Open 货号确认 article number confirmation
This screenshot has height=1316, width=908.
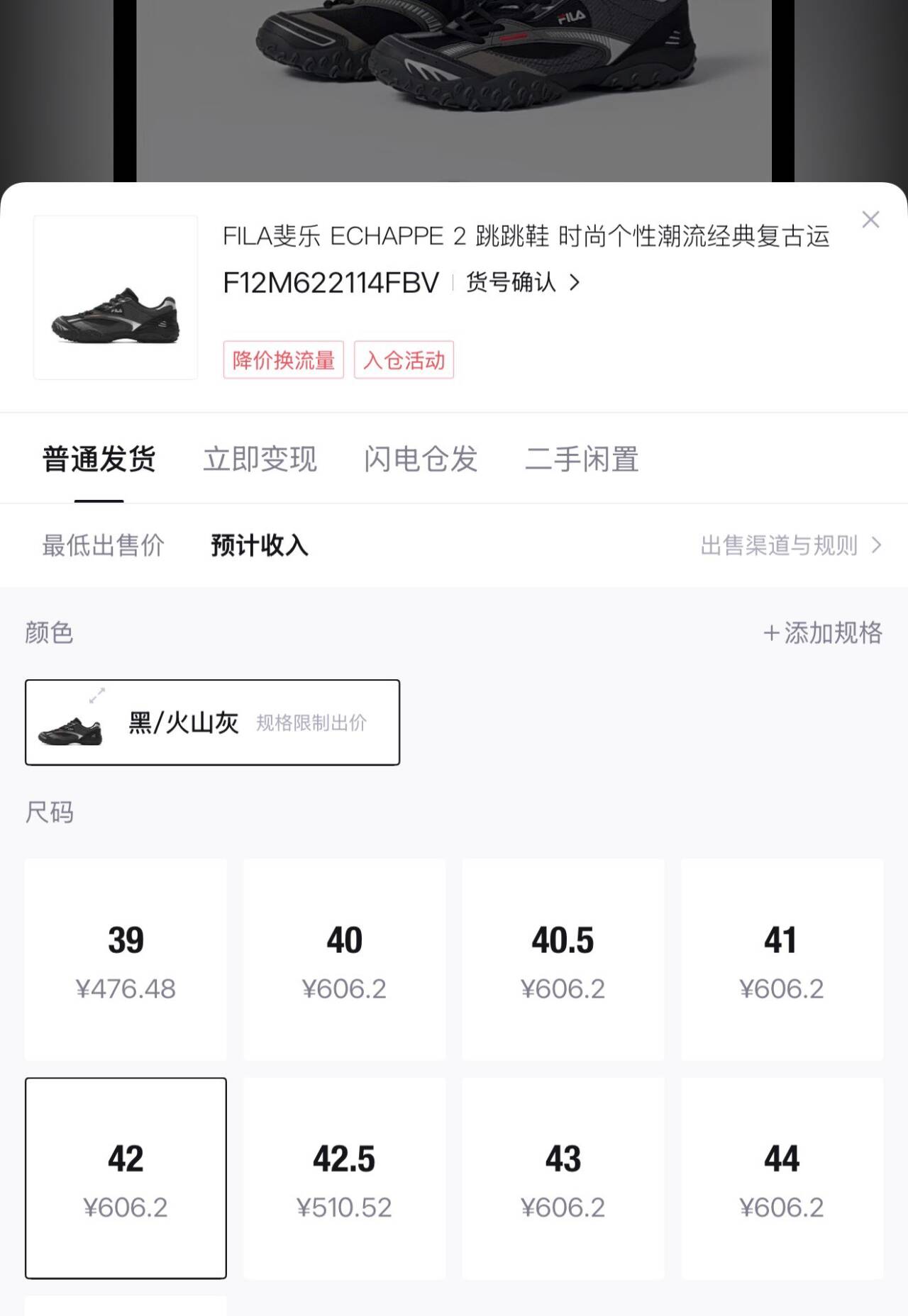tap(523, 283)
